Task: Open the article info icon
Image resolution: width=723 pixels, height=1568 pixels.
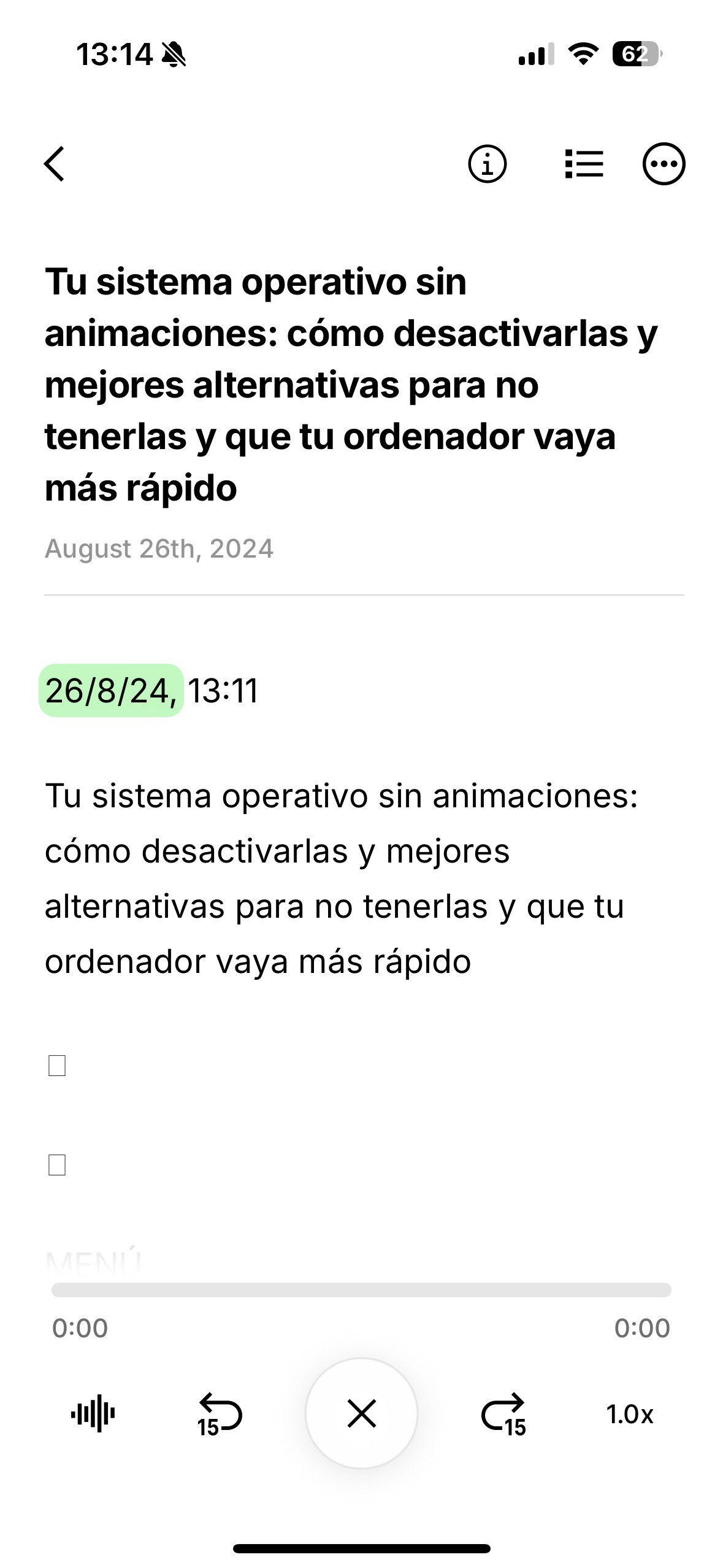Action: pos(487,164)
